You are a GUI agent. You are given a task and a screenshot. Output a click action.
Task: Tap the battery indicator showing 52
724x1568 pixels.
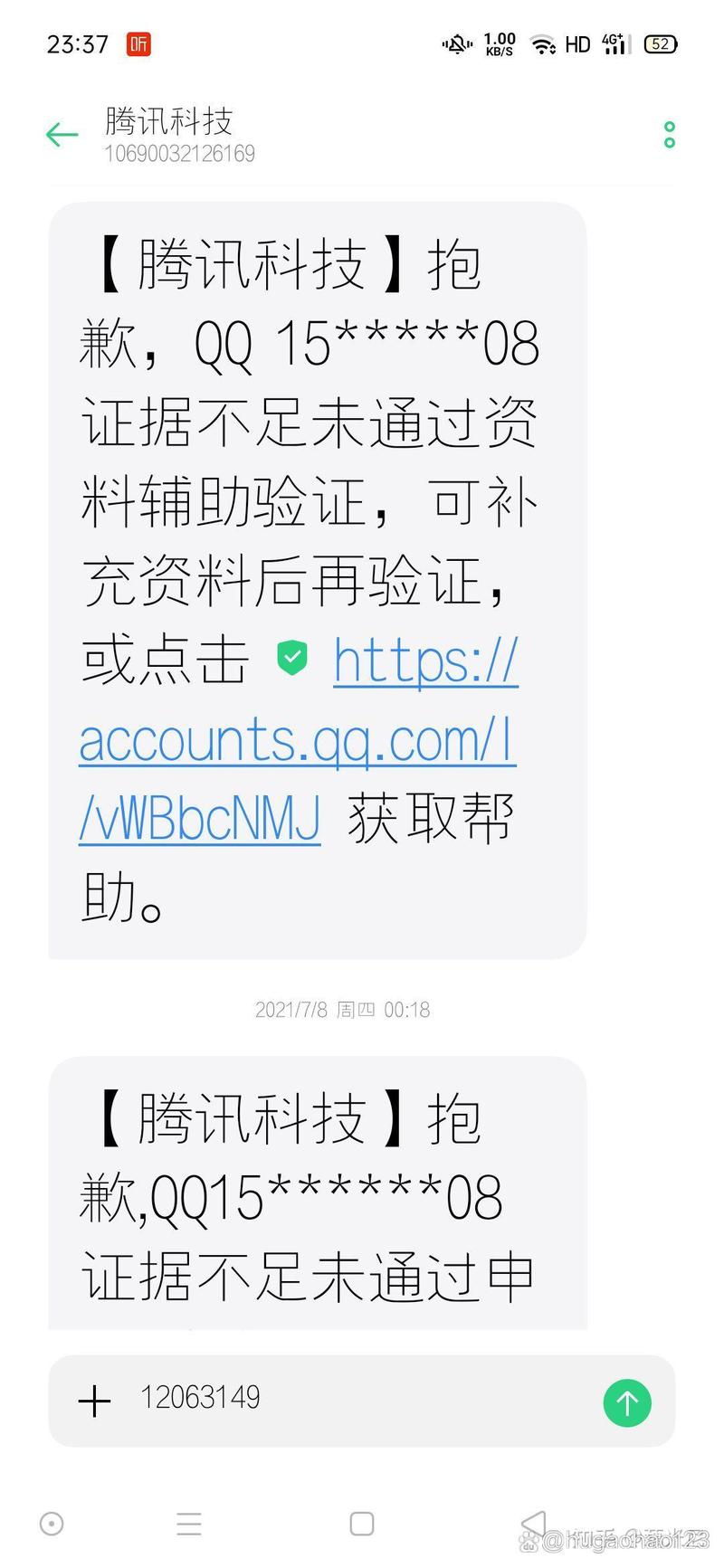[x=661, y=43]
